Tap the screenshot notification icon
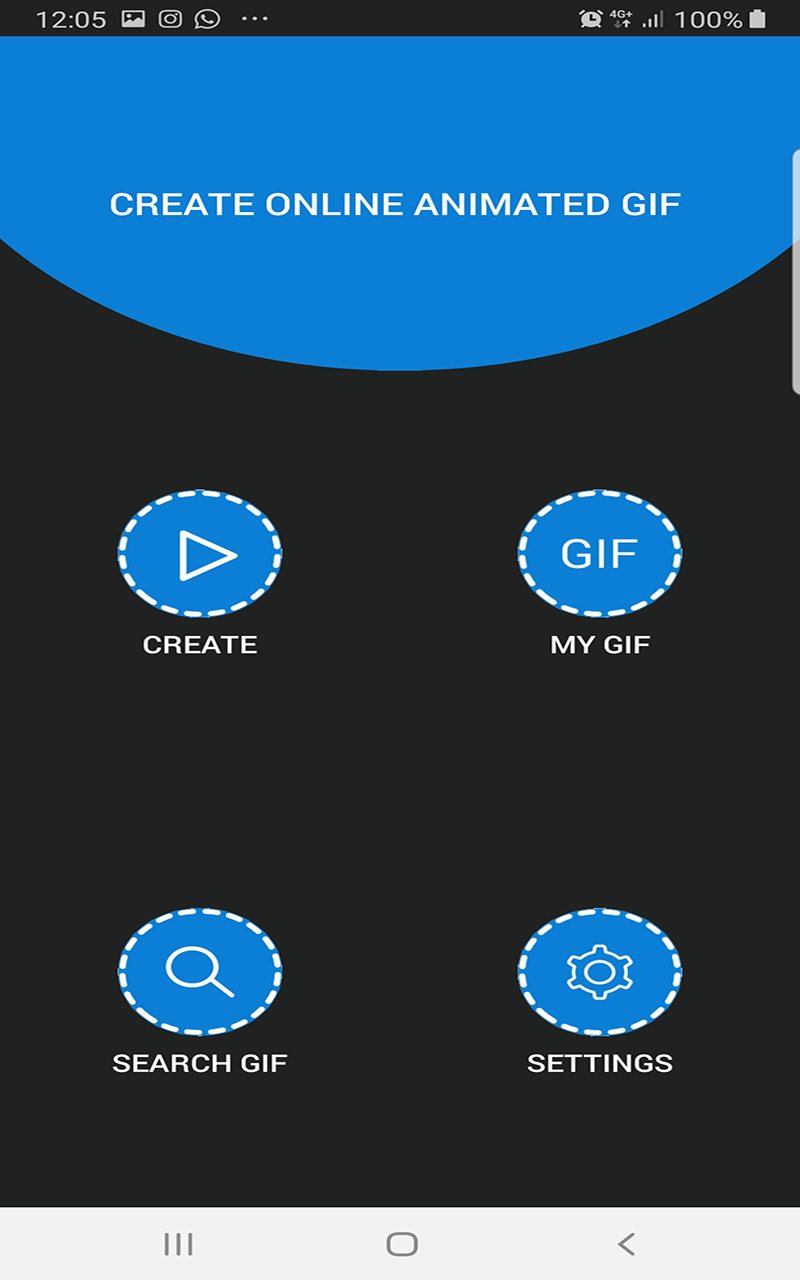Image resolution: width=800 pixels, height=1280 pixels. [x=133, y=18]
